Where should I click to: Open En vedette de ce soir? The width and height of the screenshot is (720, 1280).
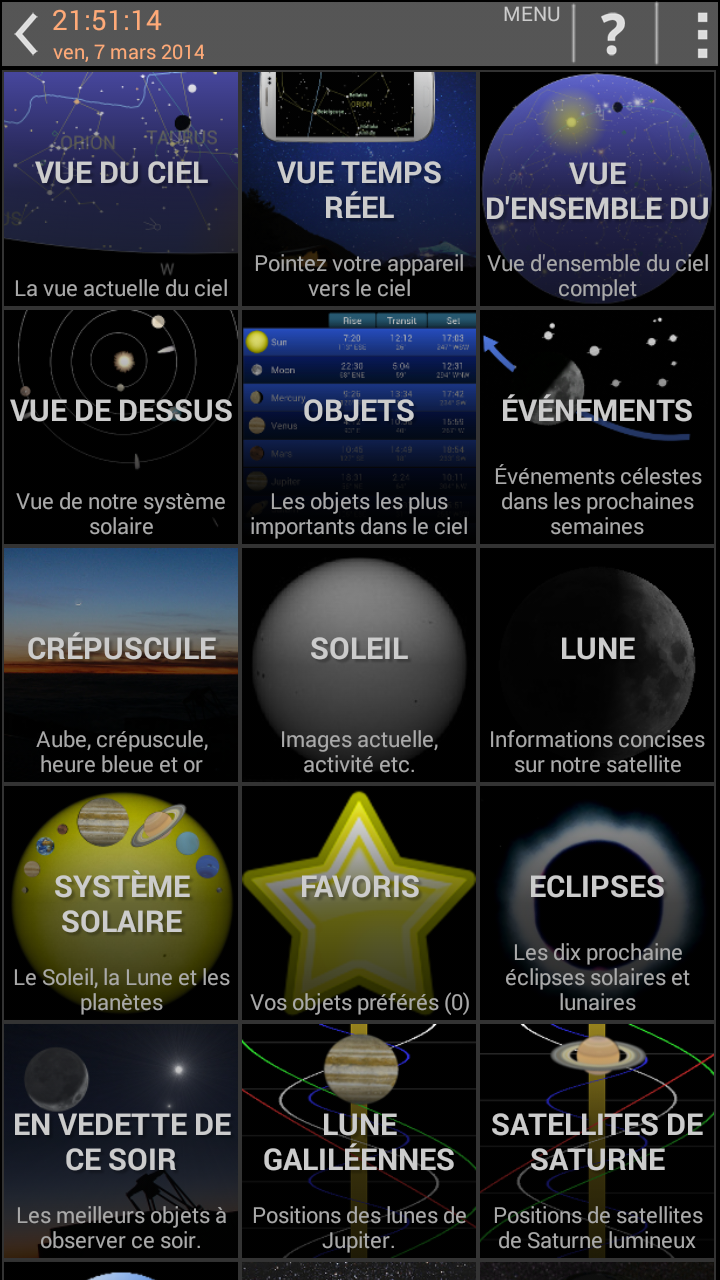(121, 1140)
